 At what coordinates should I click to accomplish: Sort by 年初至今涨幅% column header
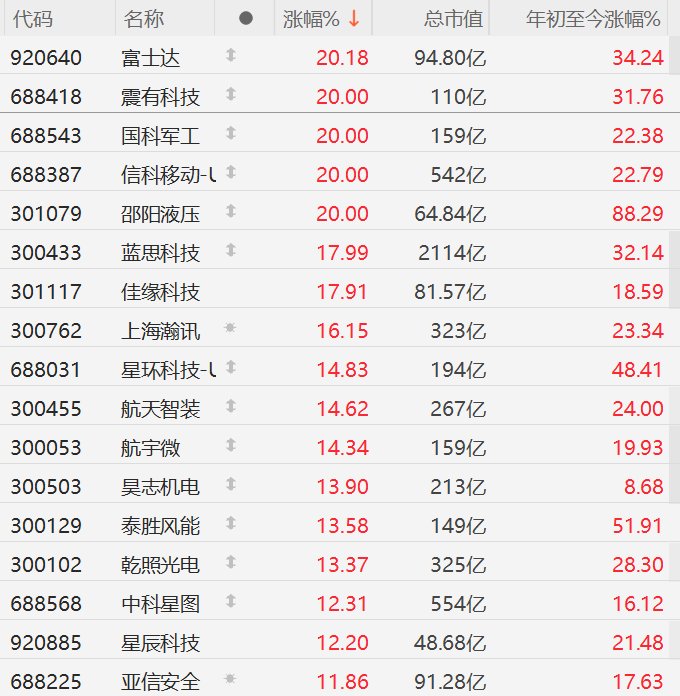coord(594,19)
